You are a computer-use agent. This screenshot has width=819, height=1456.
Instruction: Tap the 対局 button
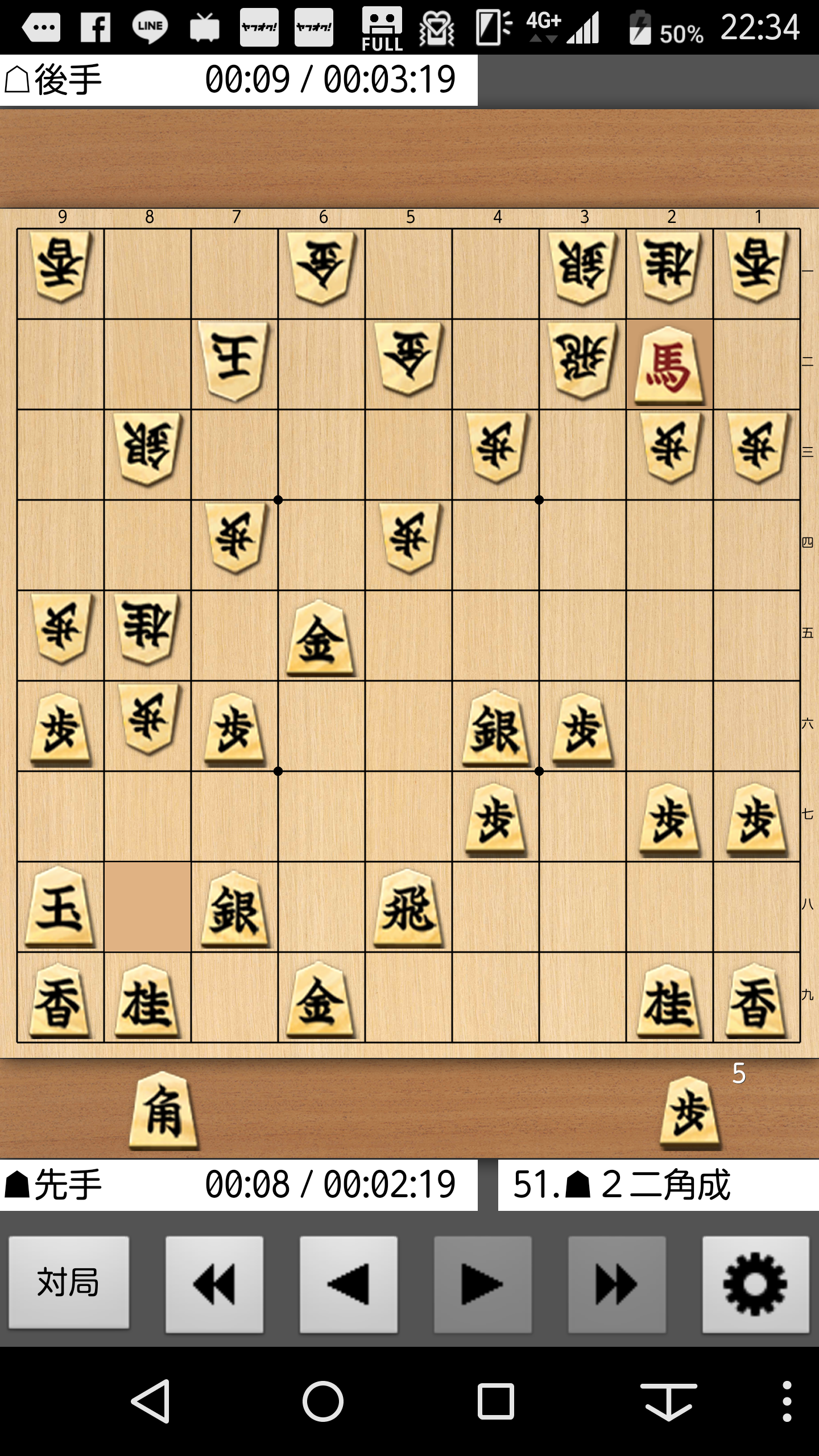click(68, 1284)
